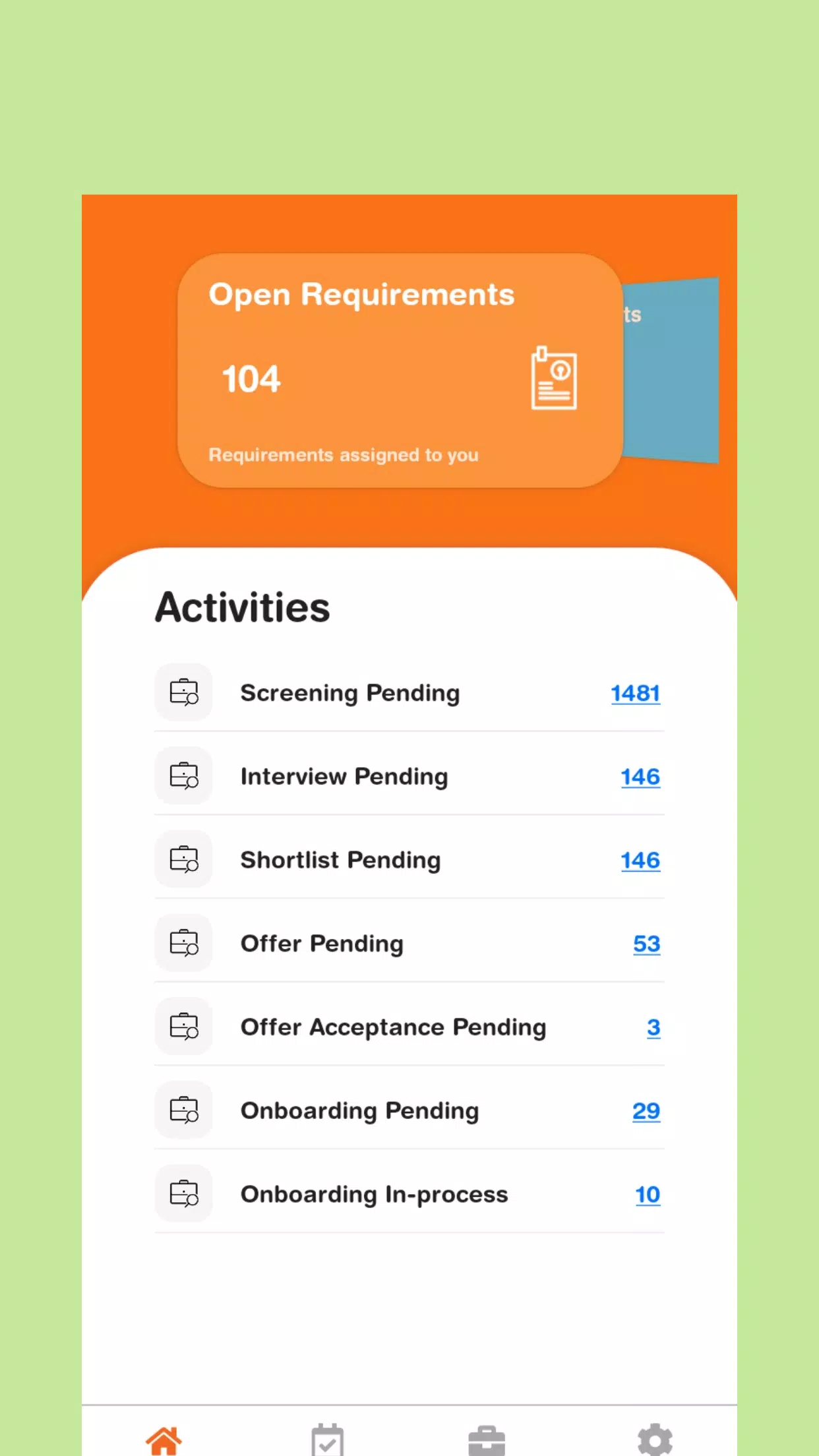Select the Screening Pending briefcase icon

tap(183, 692)
